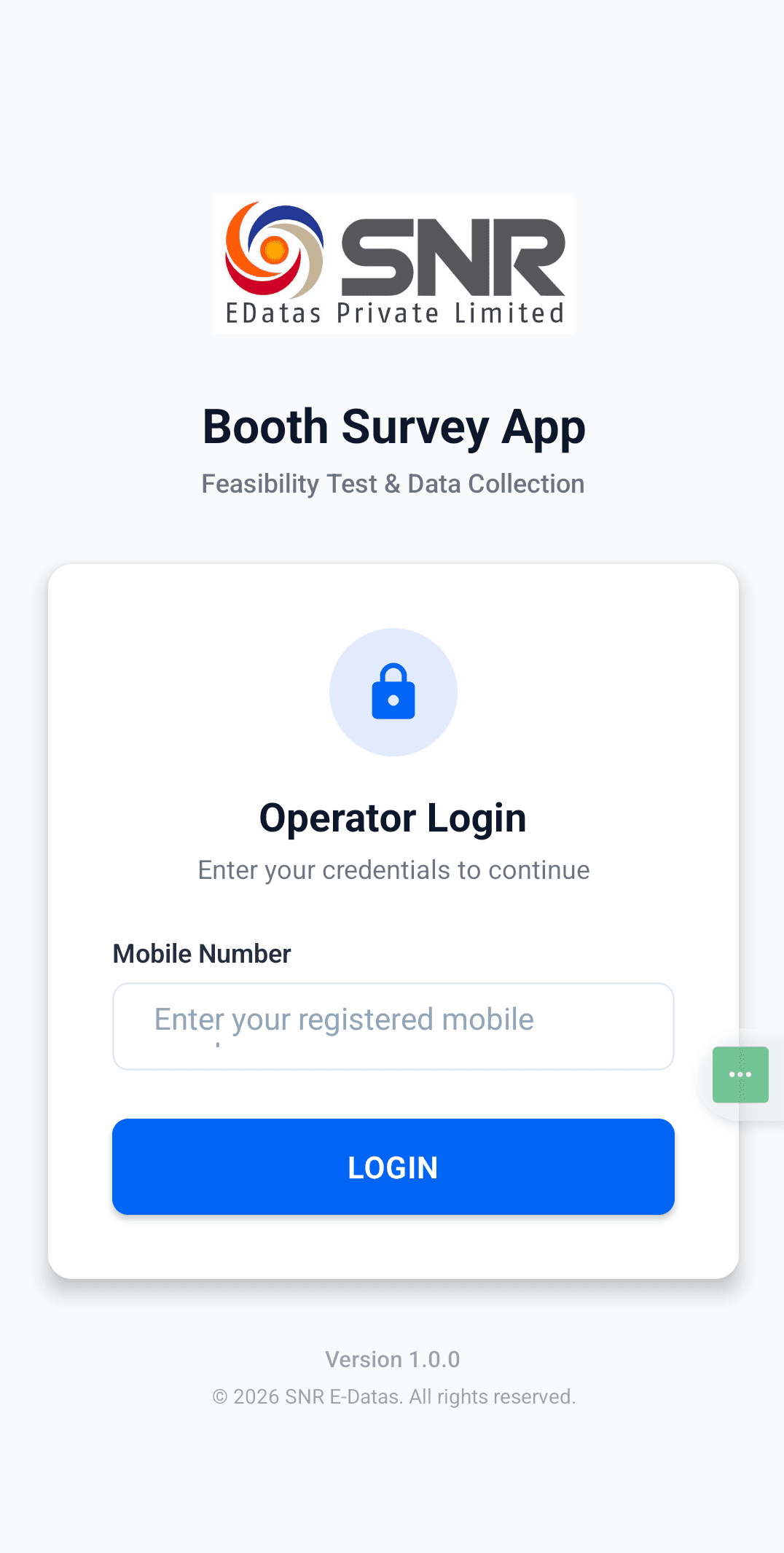Click the Enter your credentials to continue text
This screenshot has width=784, height=1553.
(x=393, y=869)
